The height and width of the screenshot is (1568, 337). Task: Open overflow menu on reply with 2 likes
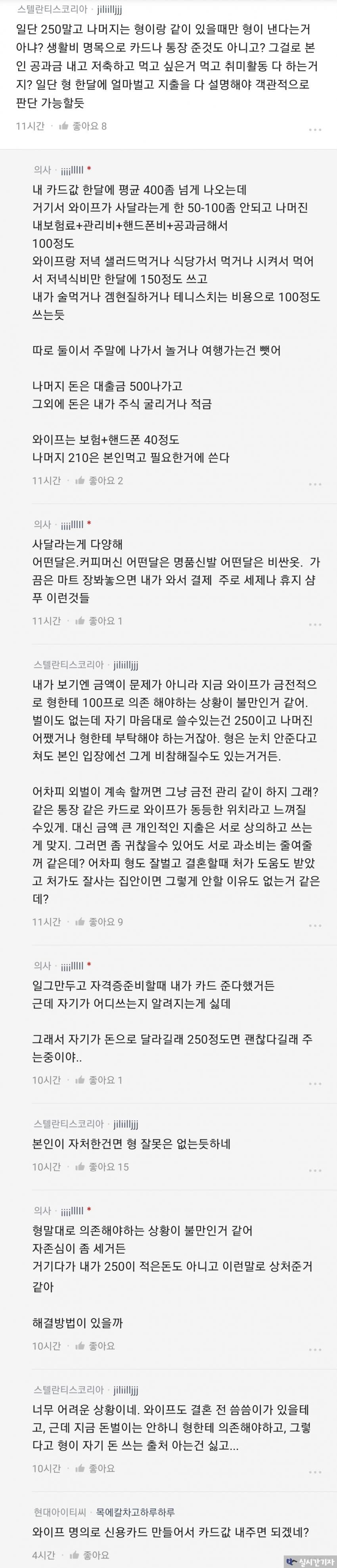pyautogui.click(x=314, y=484)
